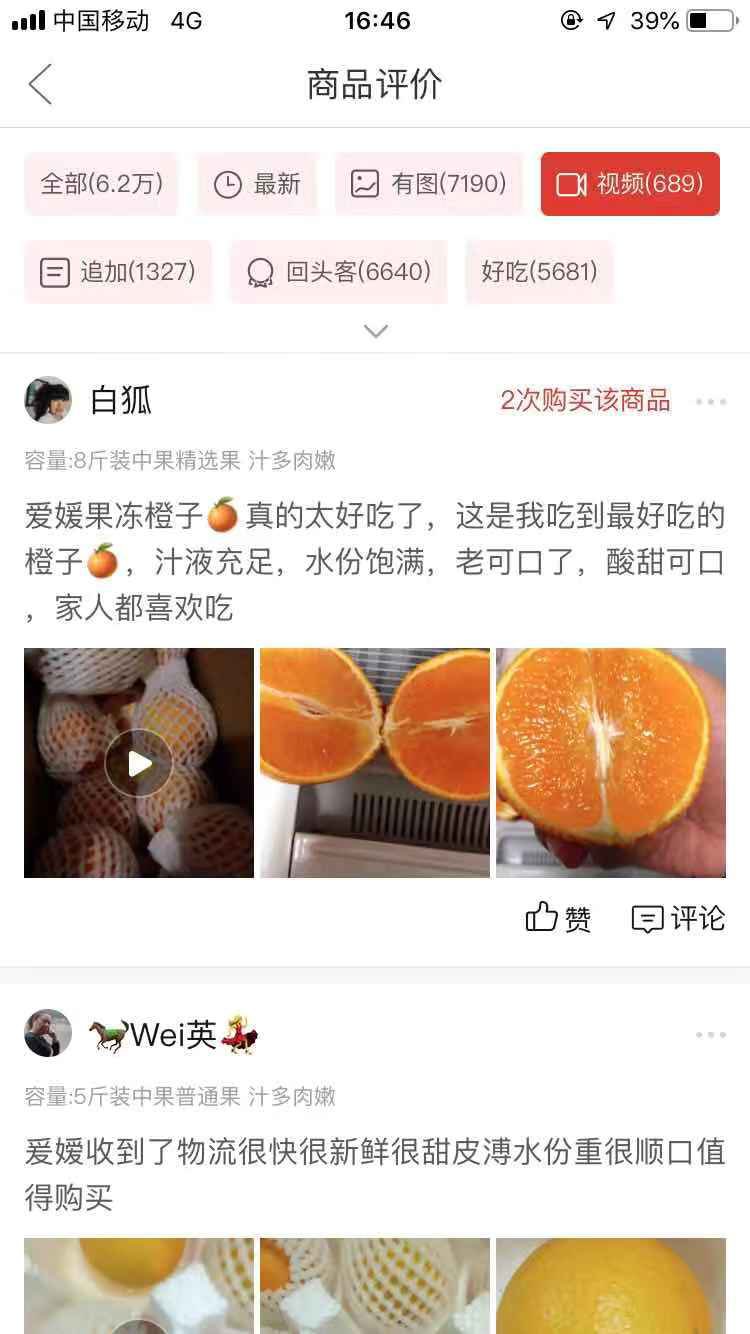
Task: Click the picture icon on 有图(7190)
Action: (365, 184)
